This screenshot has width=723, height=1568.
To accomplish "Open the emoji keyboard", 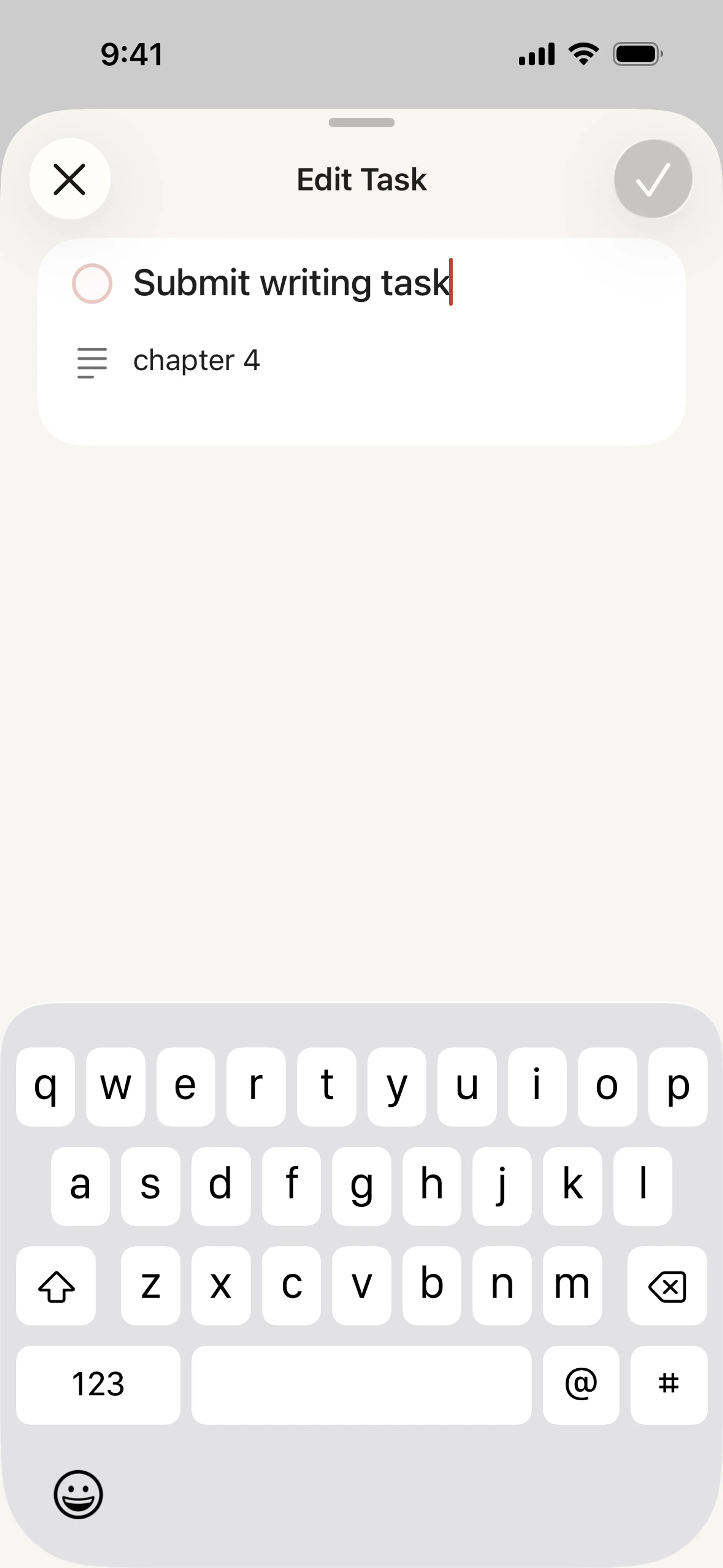I will 78,1495.
